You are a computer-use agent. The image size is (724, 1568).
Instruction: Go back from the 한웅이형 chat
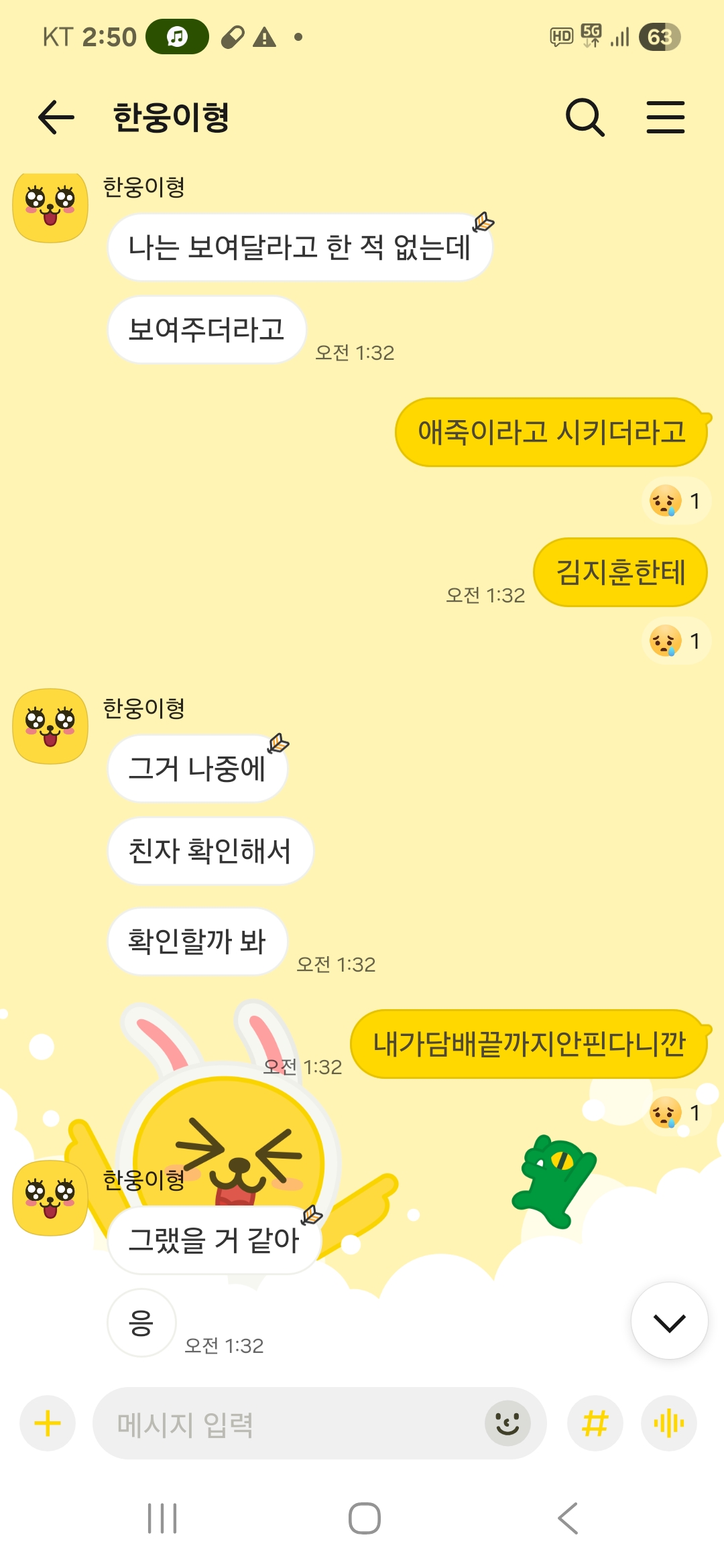click(x=56, y=117)
